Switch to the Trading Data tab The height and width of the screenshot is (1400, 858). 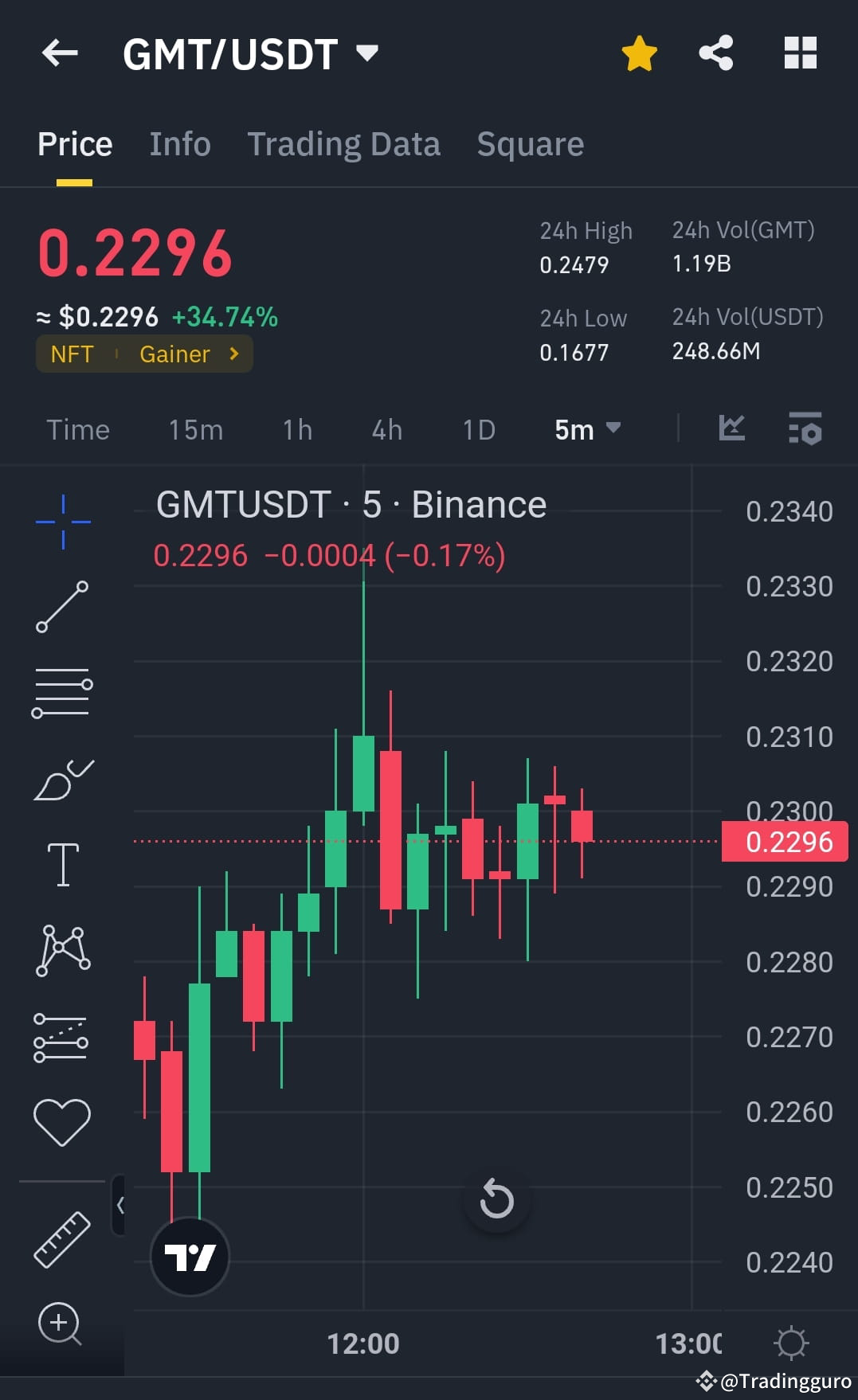coord(343,143)
